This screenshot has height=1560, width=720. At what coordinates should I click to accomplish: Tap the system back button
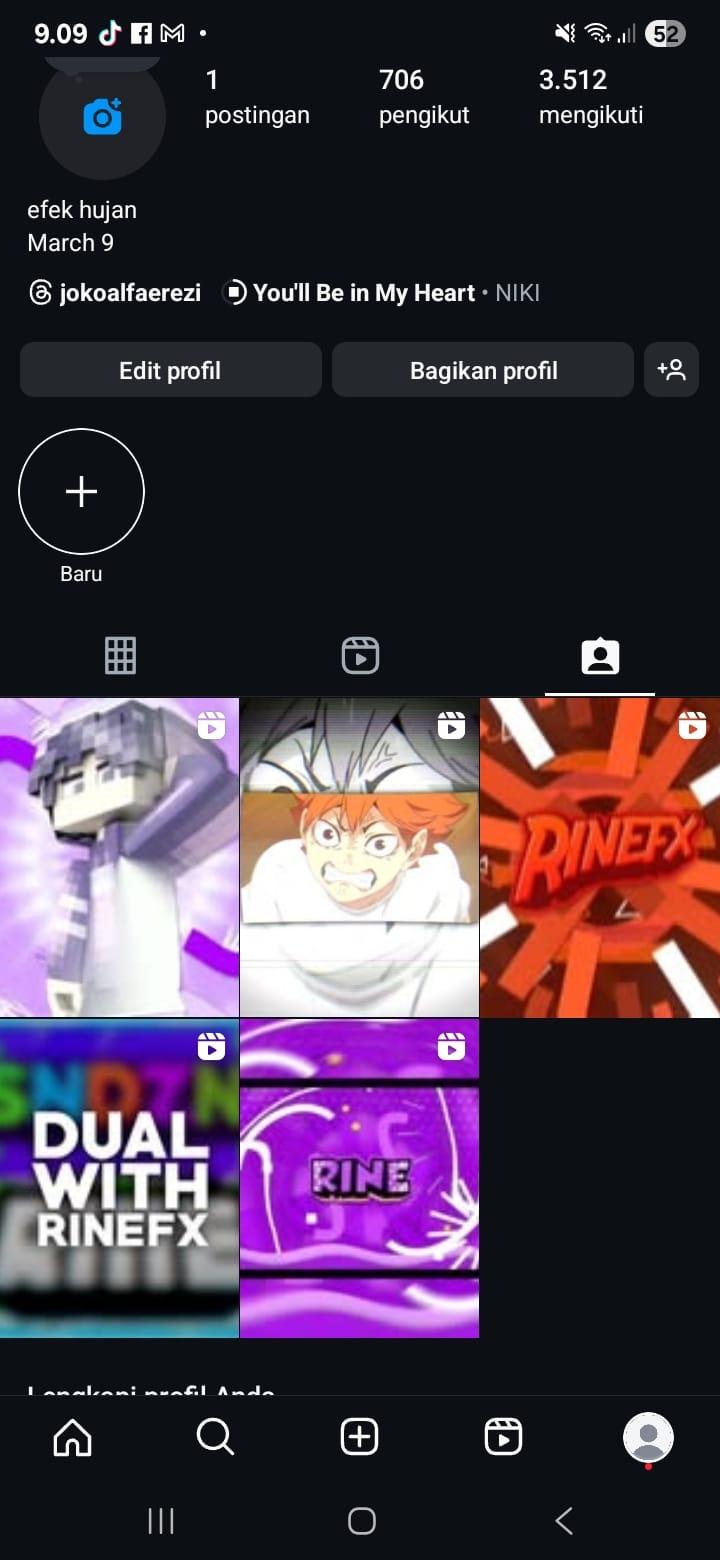click(564, 1521)
